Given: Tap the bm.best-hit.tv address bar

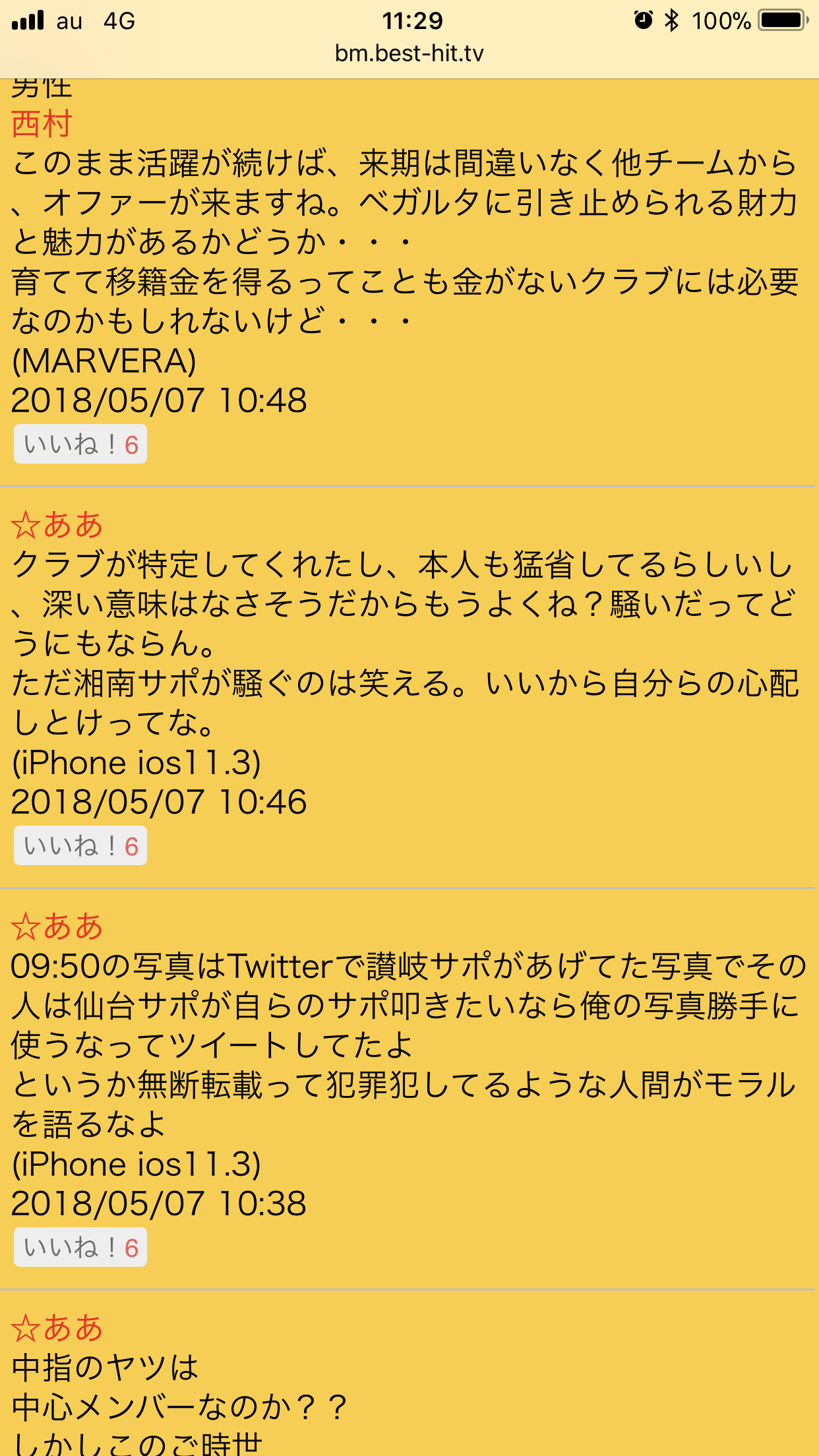Looking at the screenshot, I should [x=409, y=53].
